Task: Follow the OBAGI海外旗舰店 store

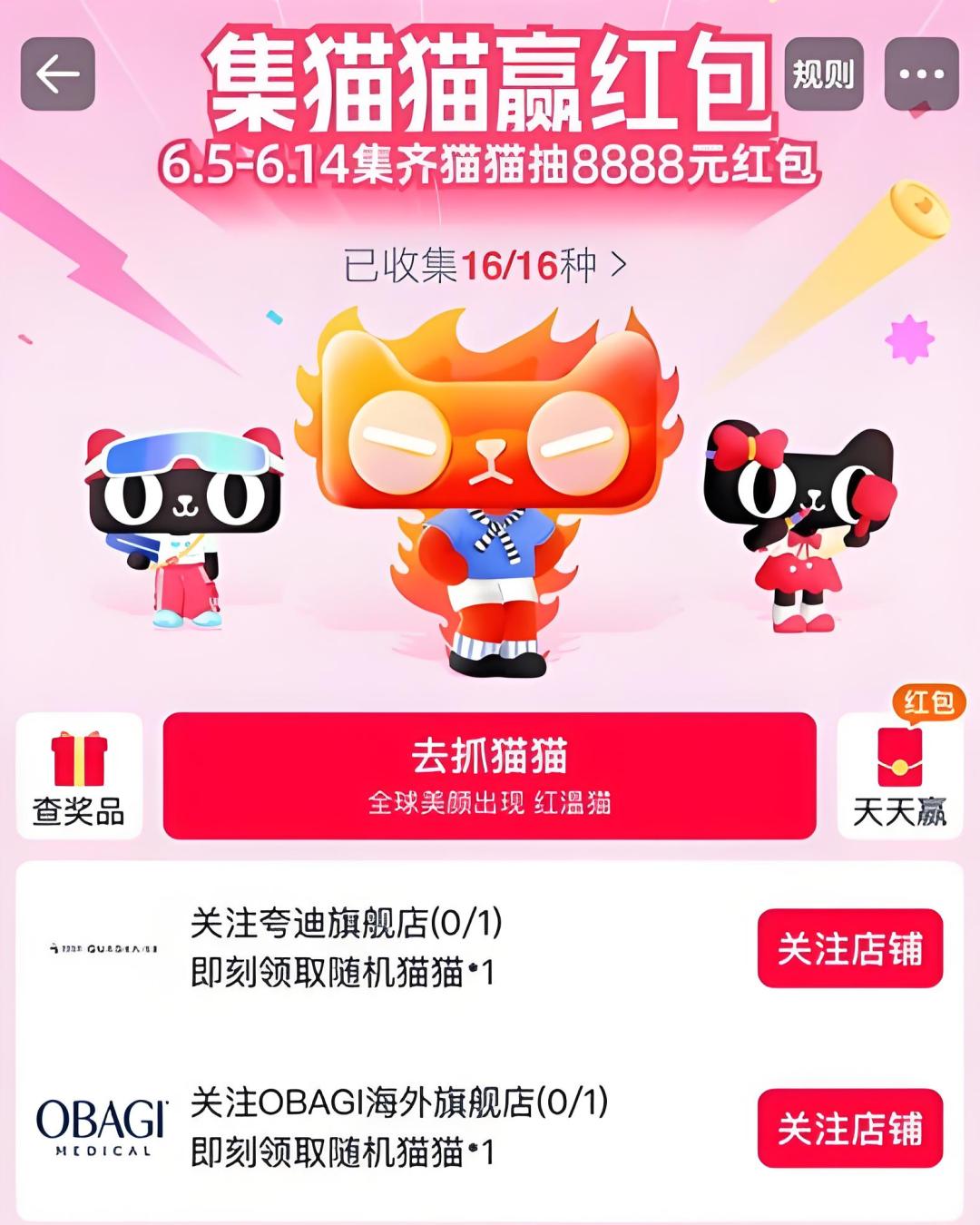Action: (849, 1128)
